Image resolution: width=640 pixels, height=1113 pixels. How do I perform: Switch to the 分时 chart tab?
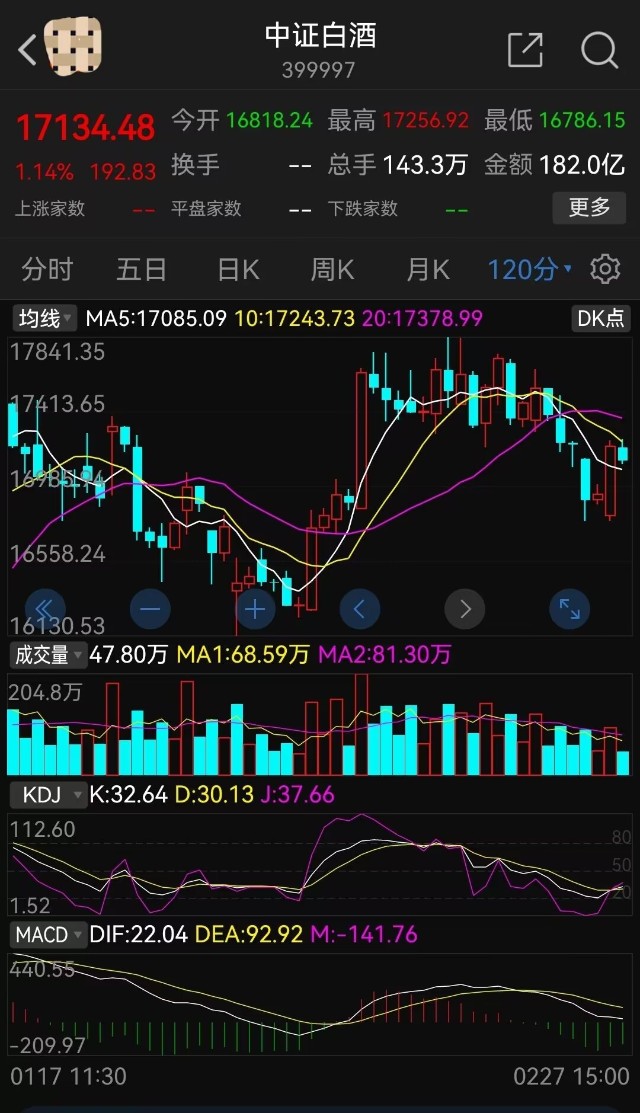[x=47, y=270]
